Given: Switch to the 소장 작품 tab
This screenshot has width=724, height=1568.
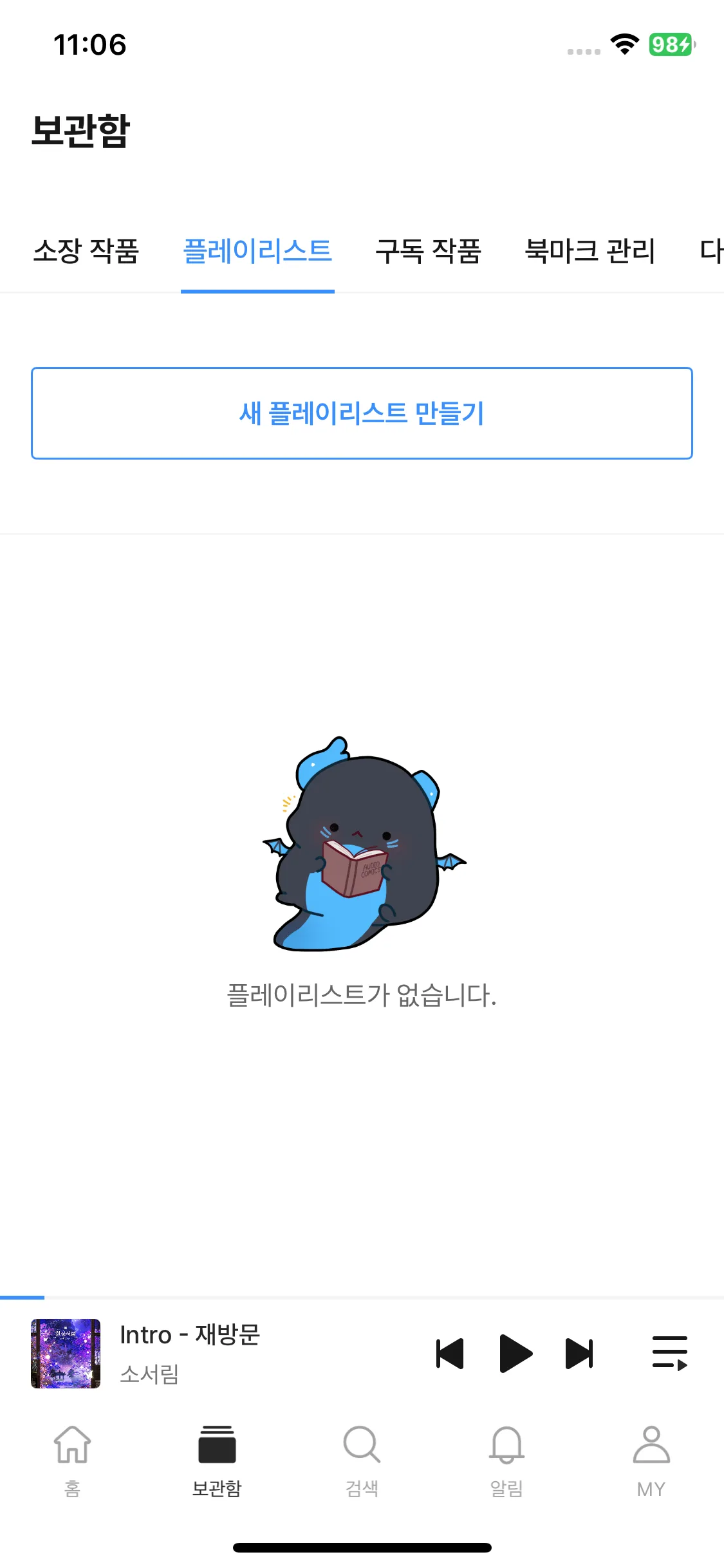Looking at the screenshot, I should tap(86, 251).
